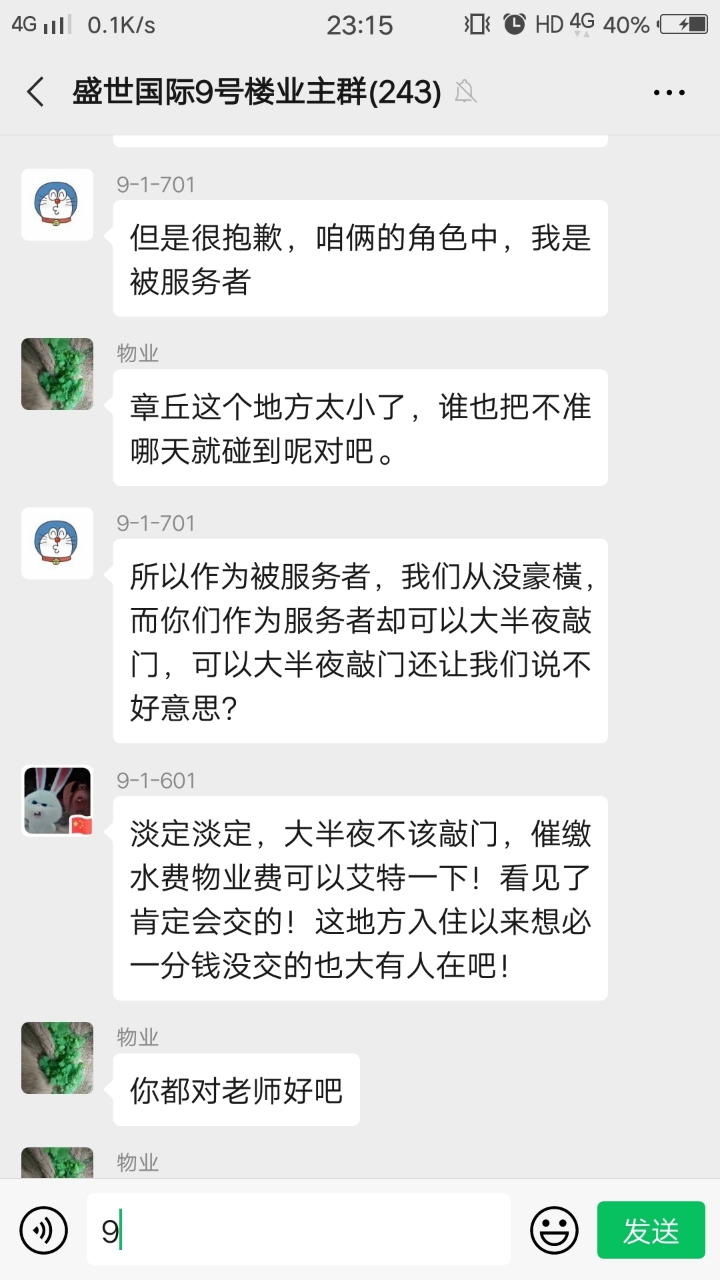This screenshot has height=1280, width=720.
Task: Go back from the group chat
Action: tap(36, 92)
